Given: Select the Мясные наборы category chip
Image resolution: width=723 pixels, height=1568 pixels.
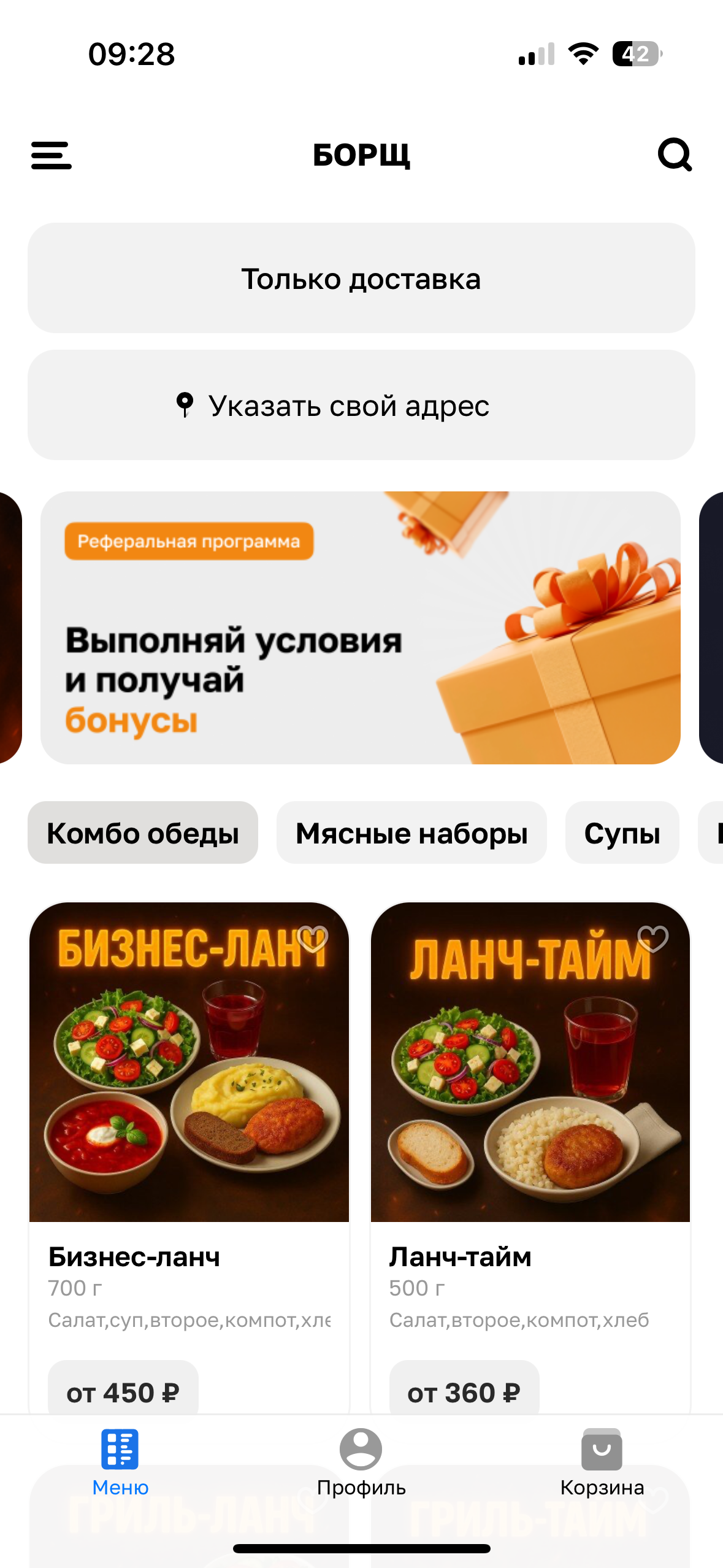Looking at the screenshot, I should [411, 833].
